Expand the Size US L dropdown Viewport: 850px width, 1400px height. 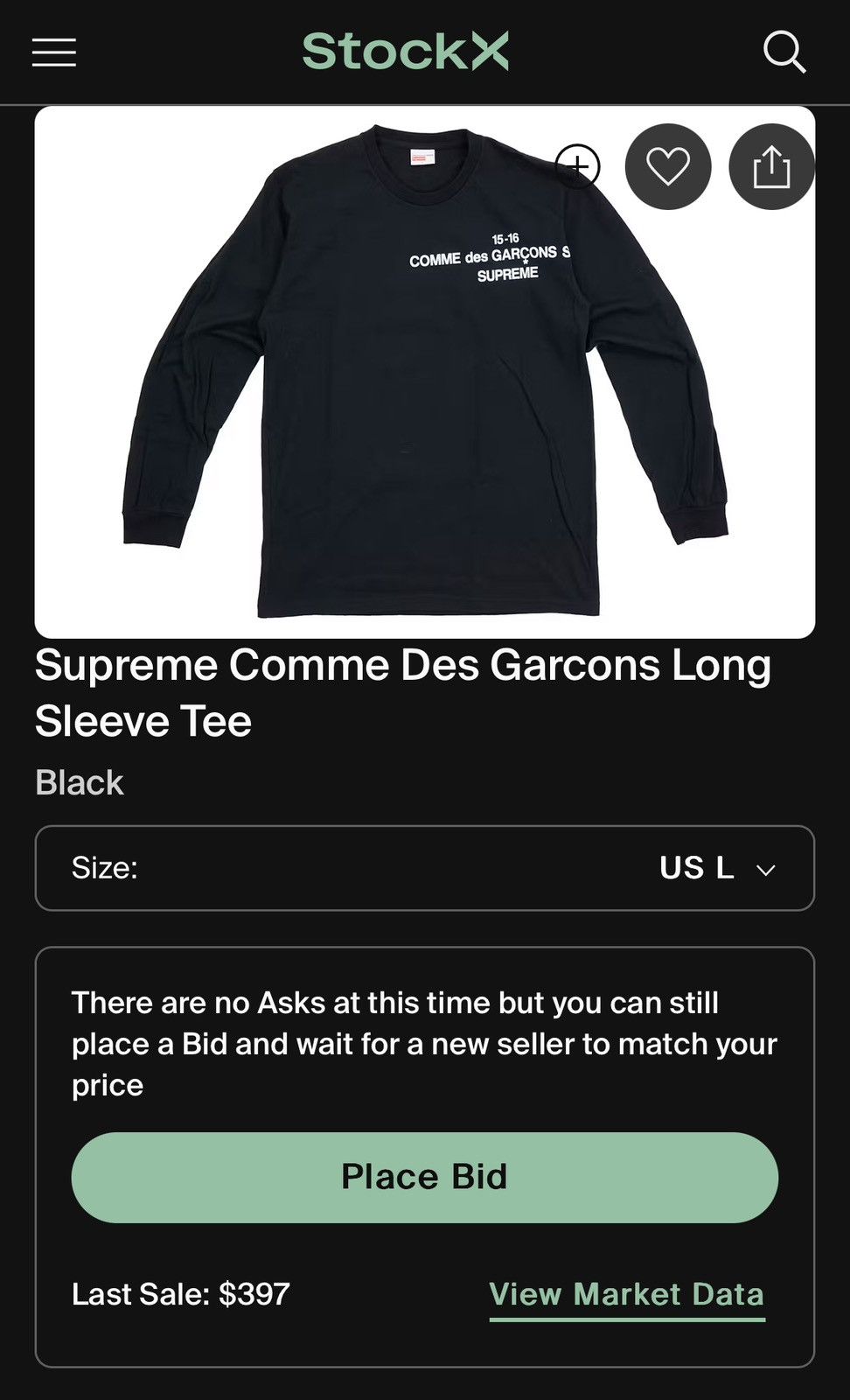pos(425,868)
